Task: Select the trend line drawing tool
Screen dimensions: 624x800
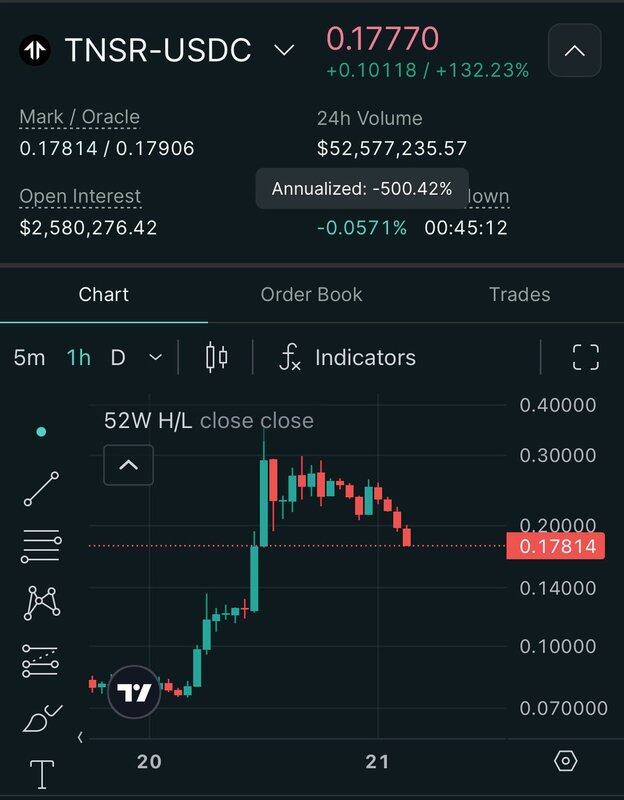Action: click(41, 488)
